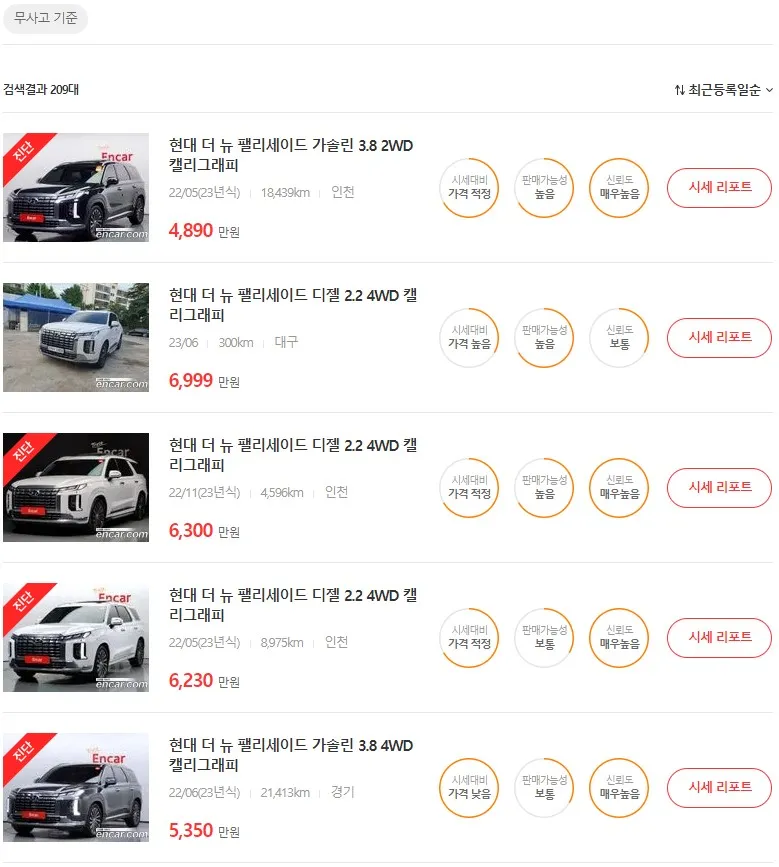Select the 신뢰도 보통 badge on second listing
Viewport: 779px width, 867px height.
click(x=618, y=338)
